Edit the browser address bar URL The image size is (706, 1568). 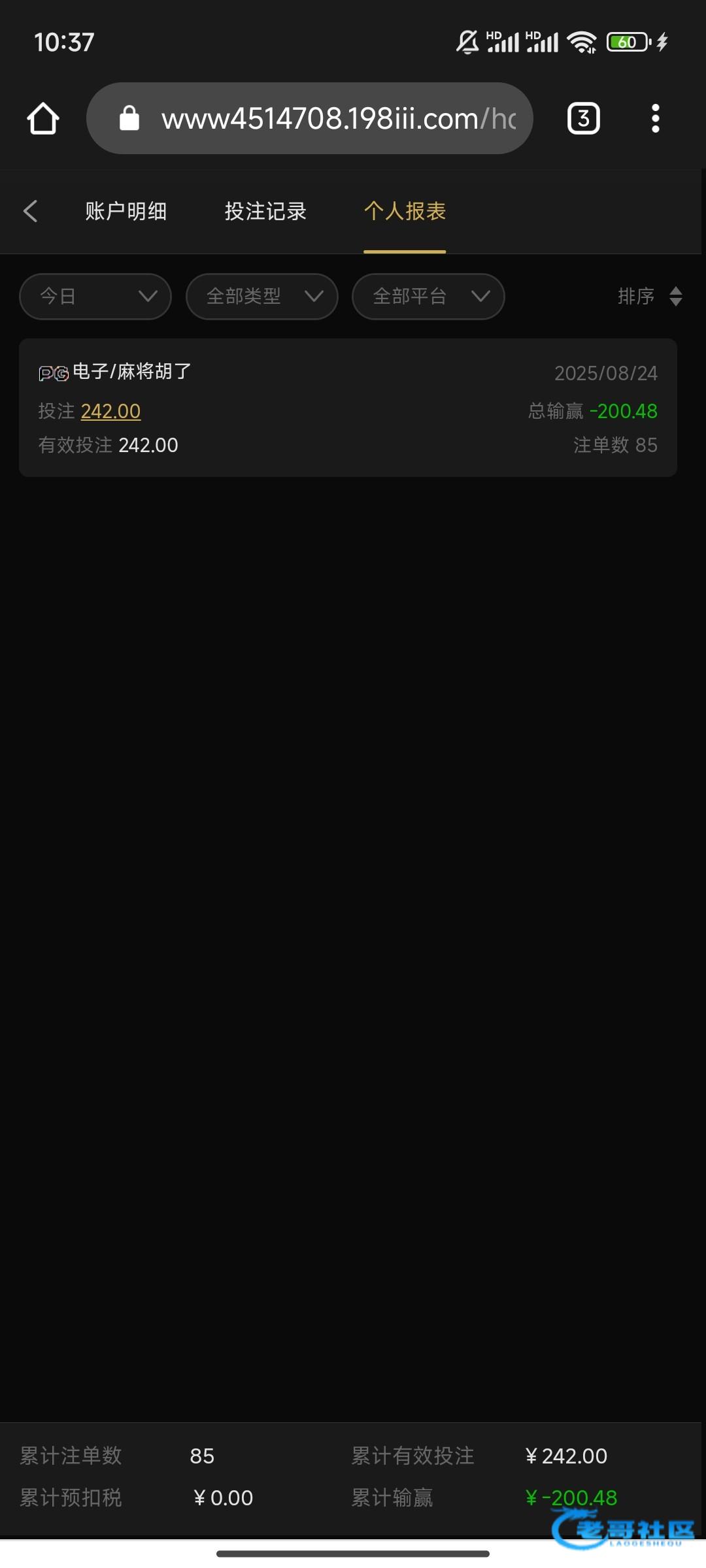(310, 118)
